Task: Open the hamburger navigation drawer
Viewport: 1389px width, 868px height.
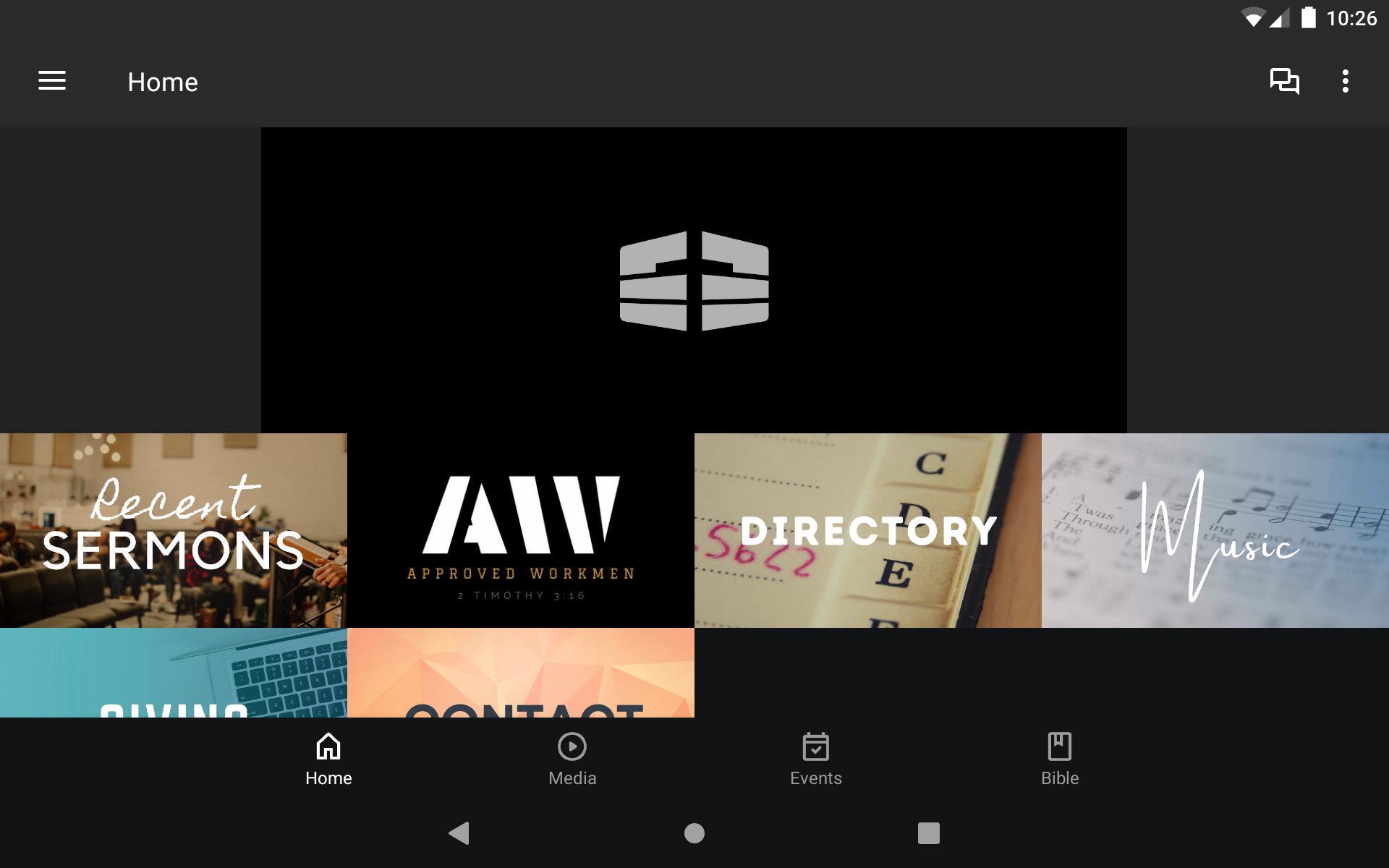Action: (52, 81)
